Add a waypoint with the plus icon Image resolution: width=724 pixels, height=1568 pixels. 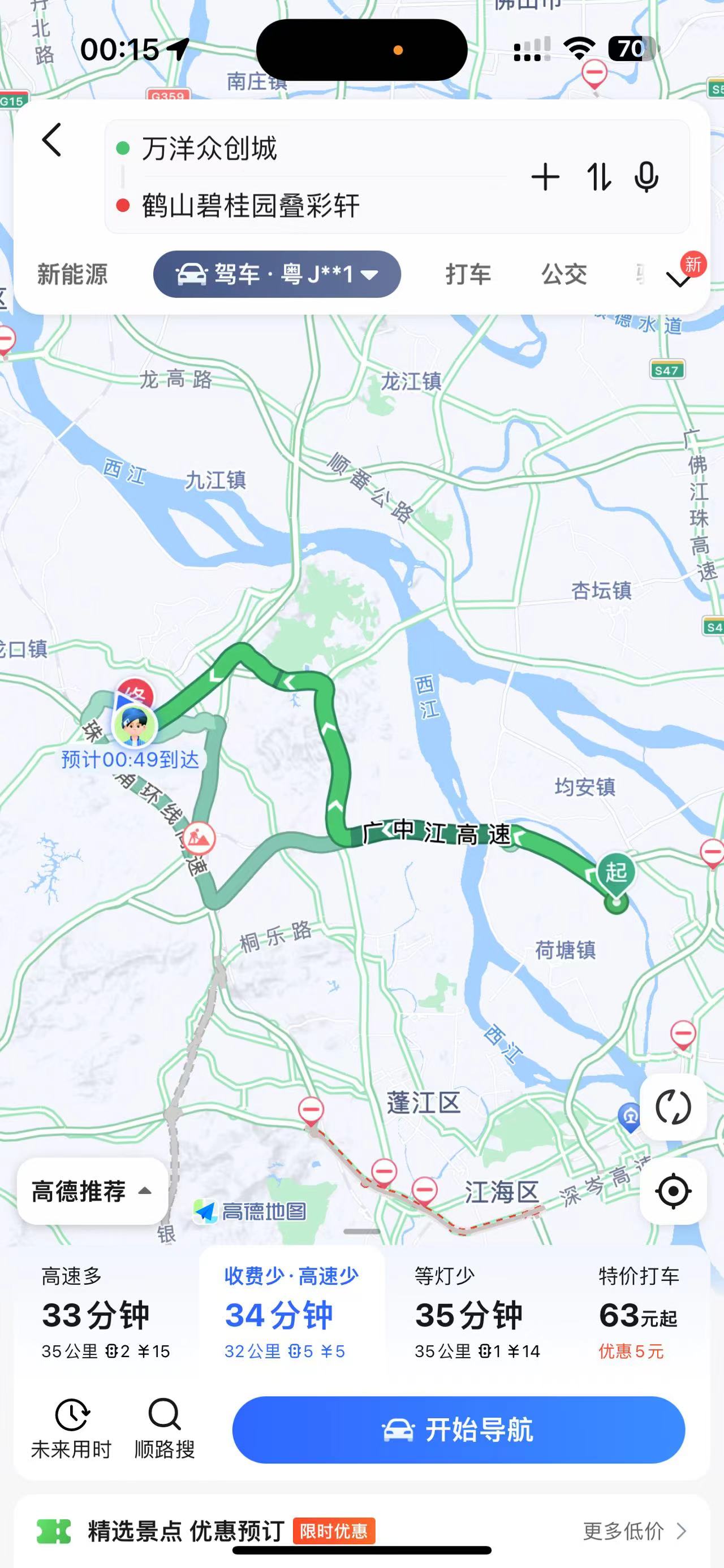(x=545, y=177)
